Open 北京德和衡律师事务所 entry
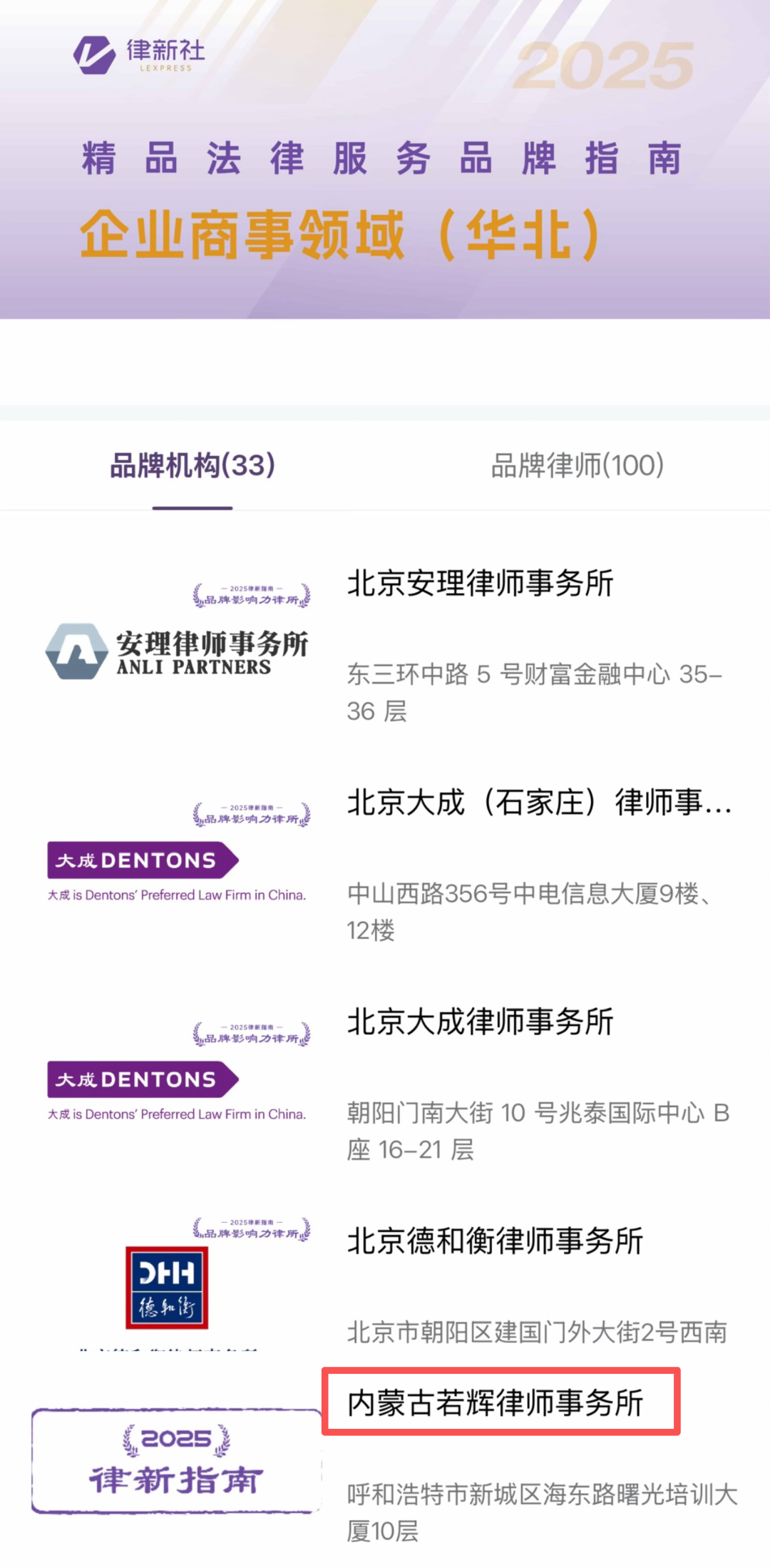 (495, 1241)
